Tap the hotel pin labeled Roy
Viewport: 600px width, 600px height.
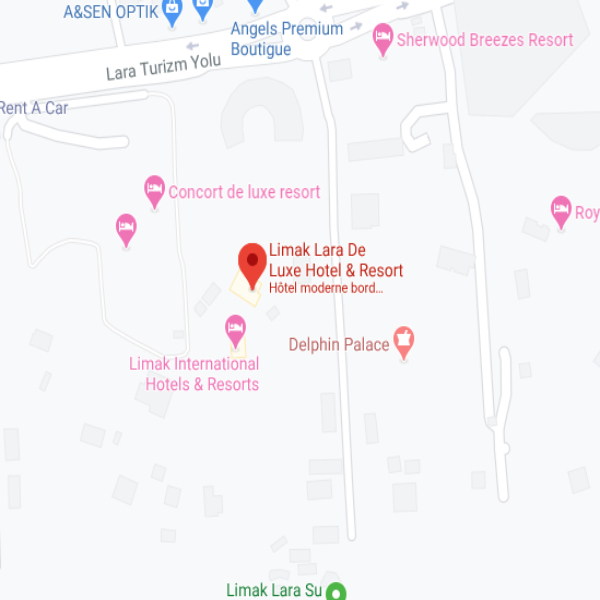pyautogui.click(x=561, y=210)
